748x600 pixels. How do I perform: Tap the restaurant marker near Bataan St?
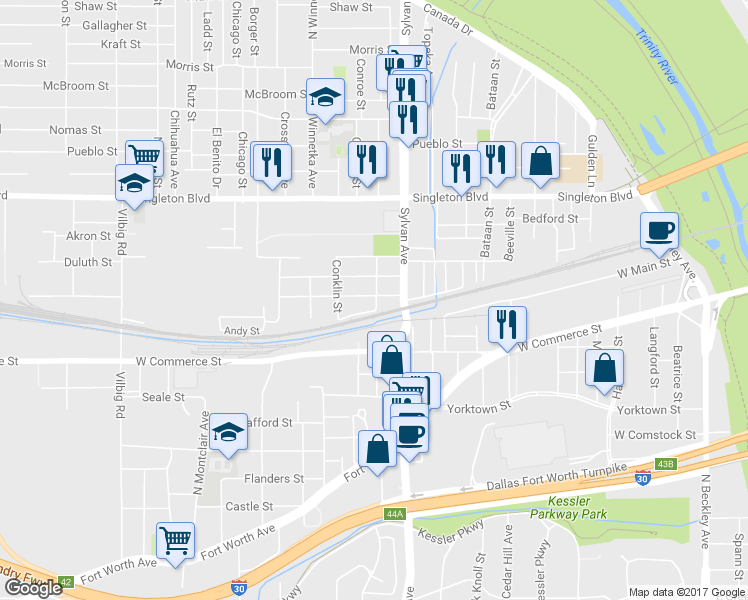(x=495, y=160)
